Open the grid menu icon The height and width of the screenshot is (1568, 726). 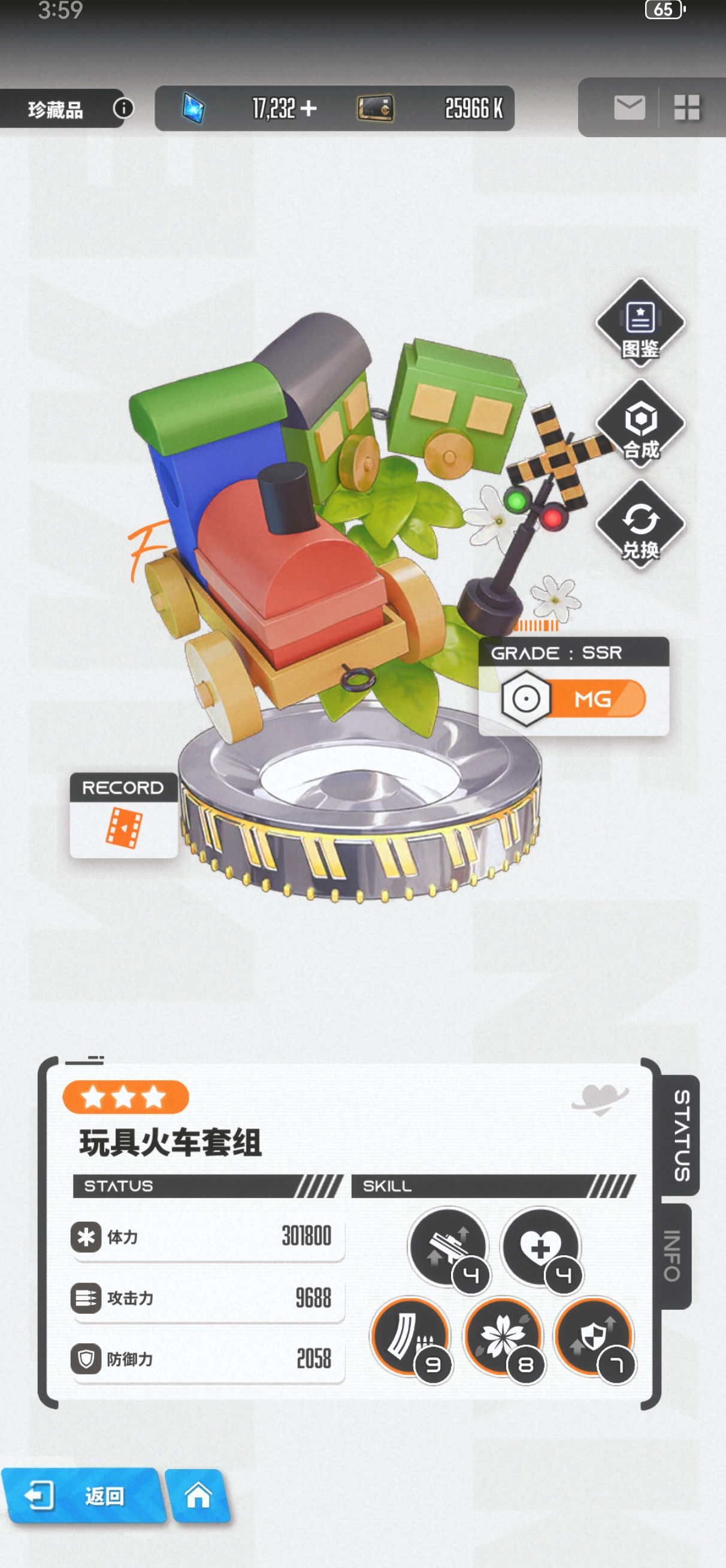pyautogui.click(x=686, y=108)
